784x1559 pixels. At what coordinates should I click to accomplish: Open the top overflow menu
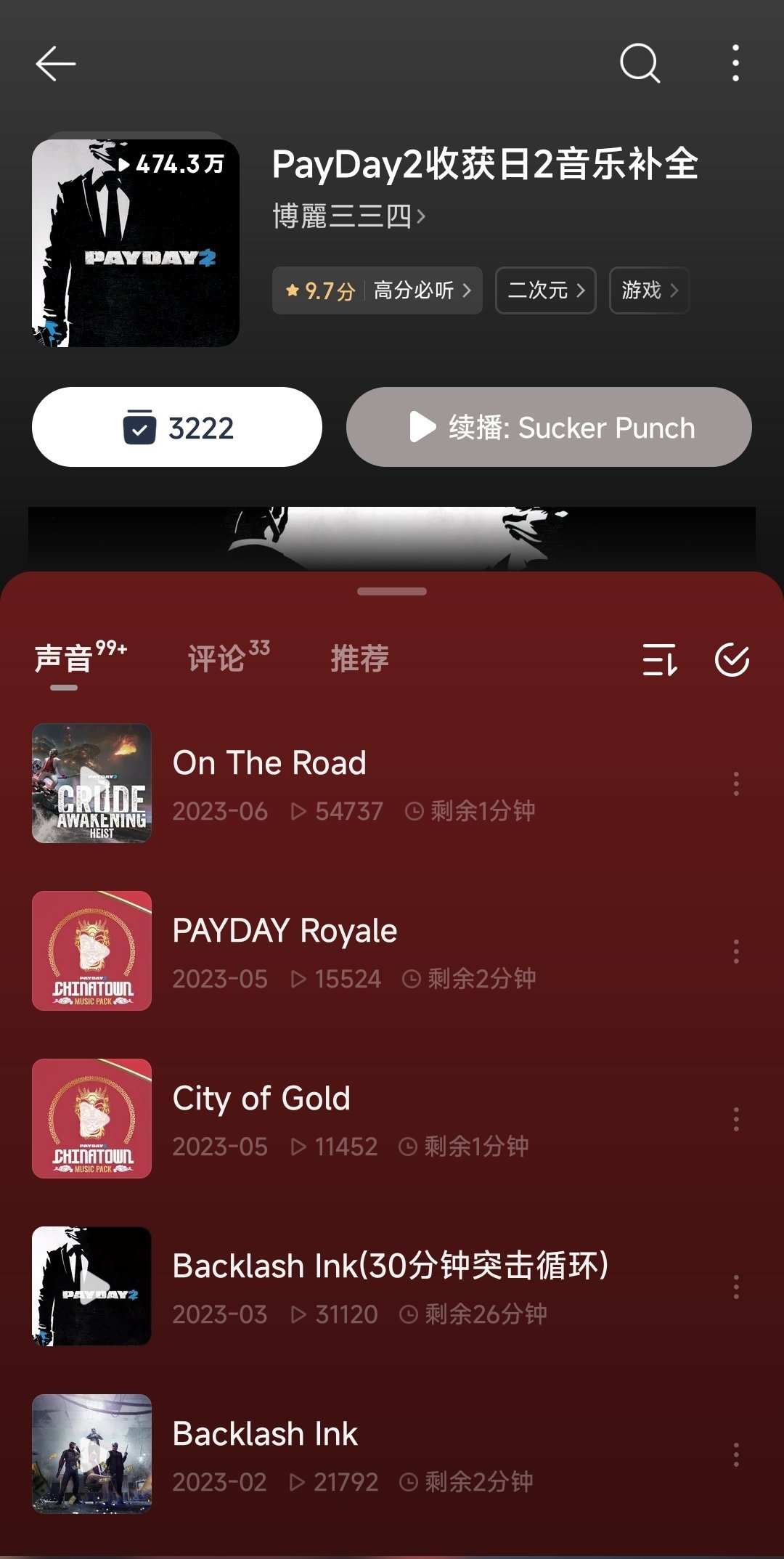point(735,64)
